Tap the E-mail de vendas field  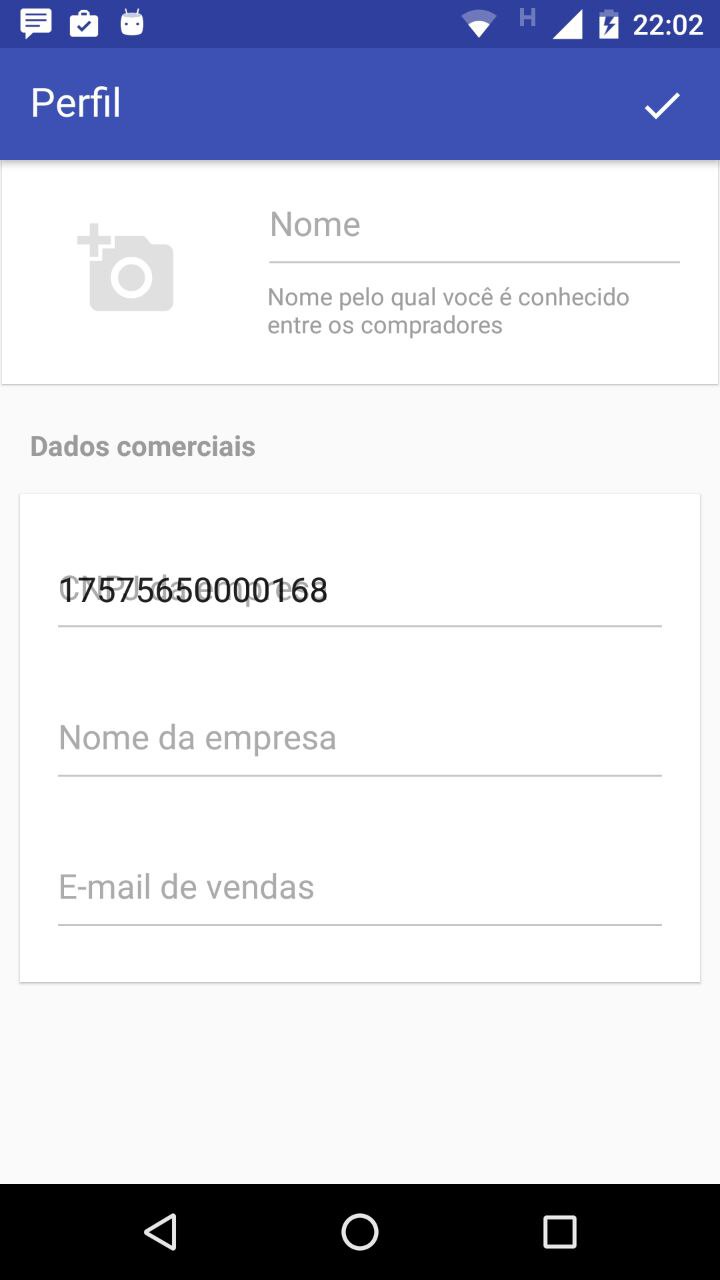point(359,888)
